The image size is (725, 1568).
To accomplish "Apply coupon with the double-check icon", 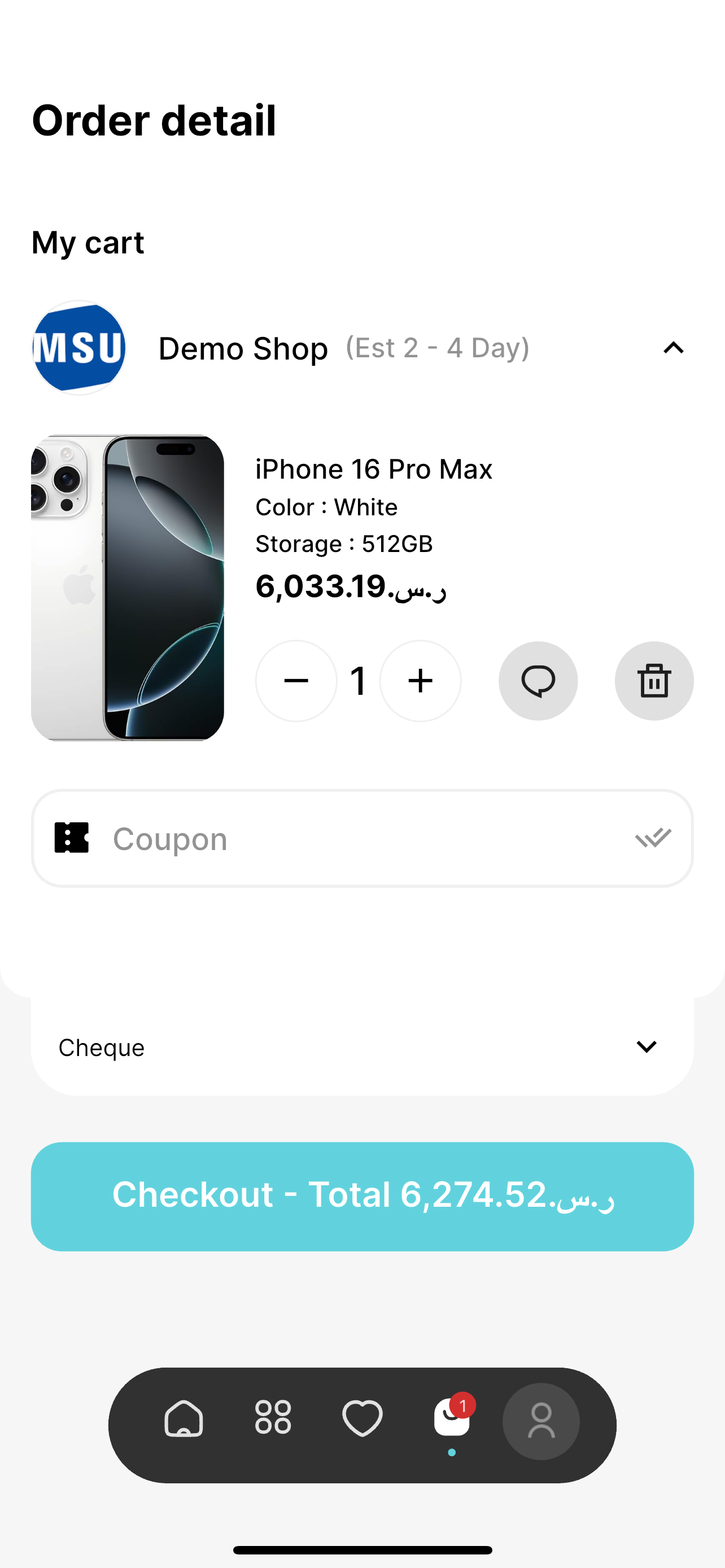I will point(653,838).
